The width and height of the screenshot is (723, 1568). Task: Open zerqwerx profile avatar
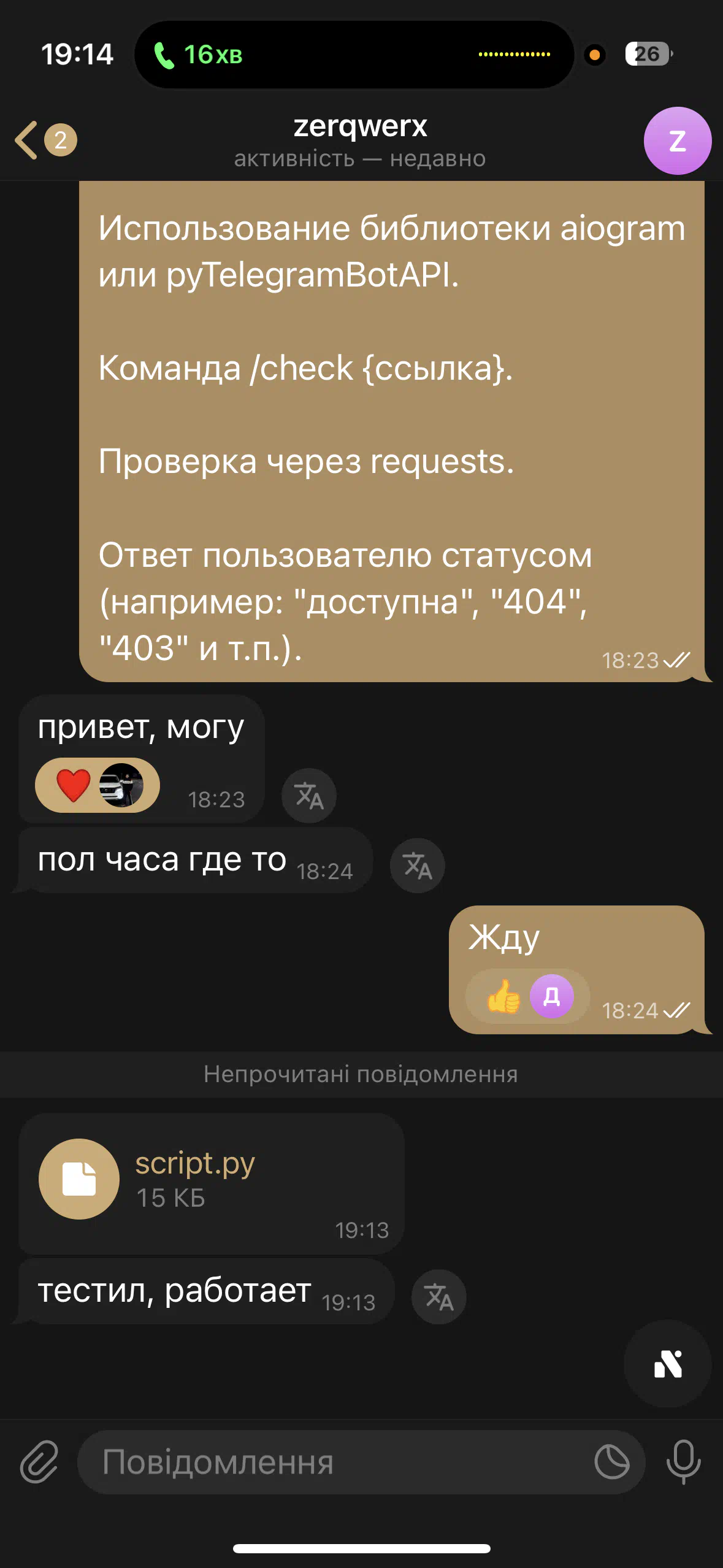tap(677, 140)
